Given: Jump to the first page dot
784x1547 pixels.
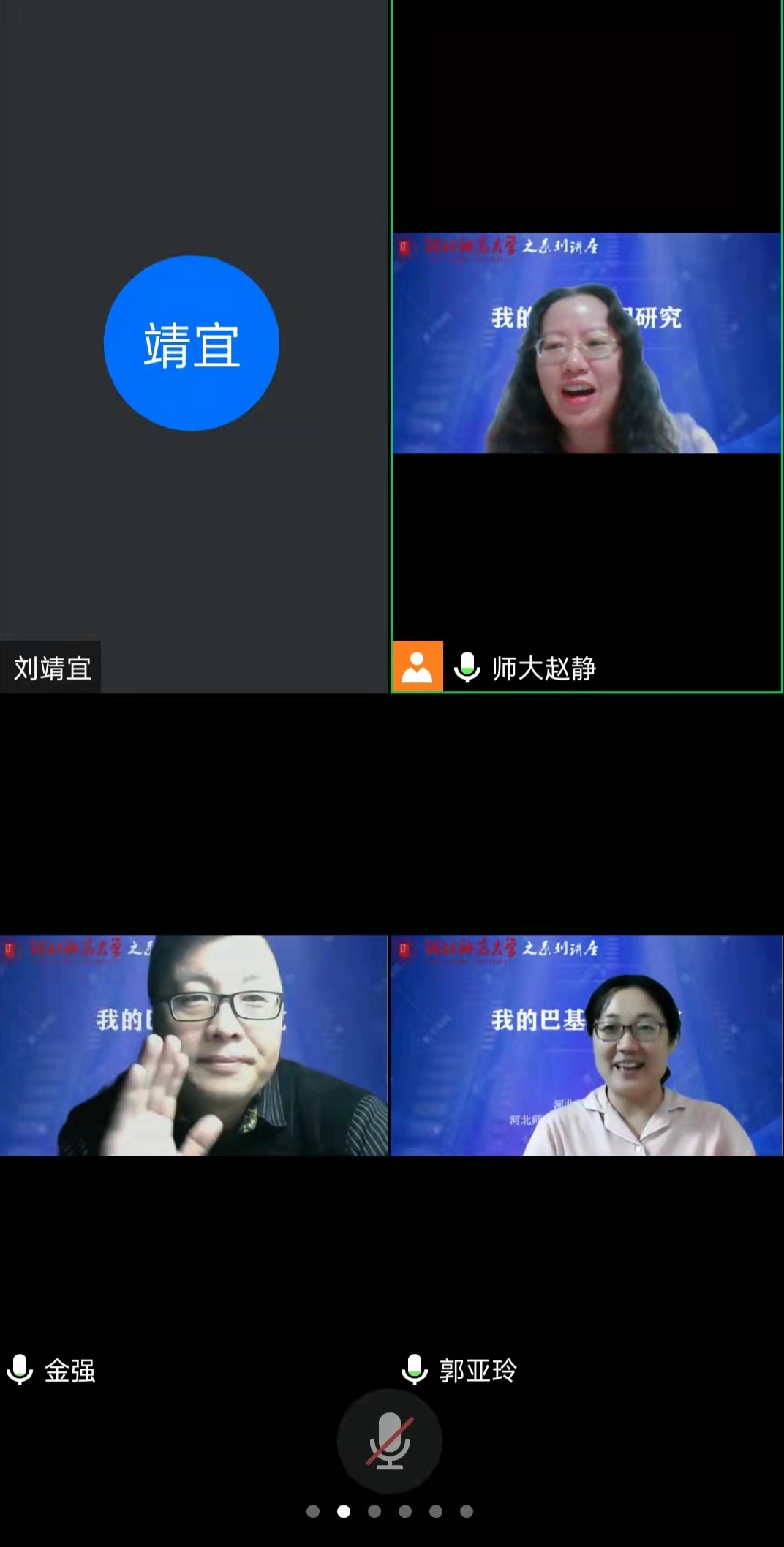Looking at the screenshot, I should click(313, 1511).
